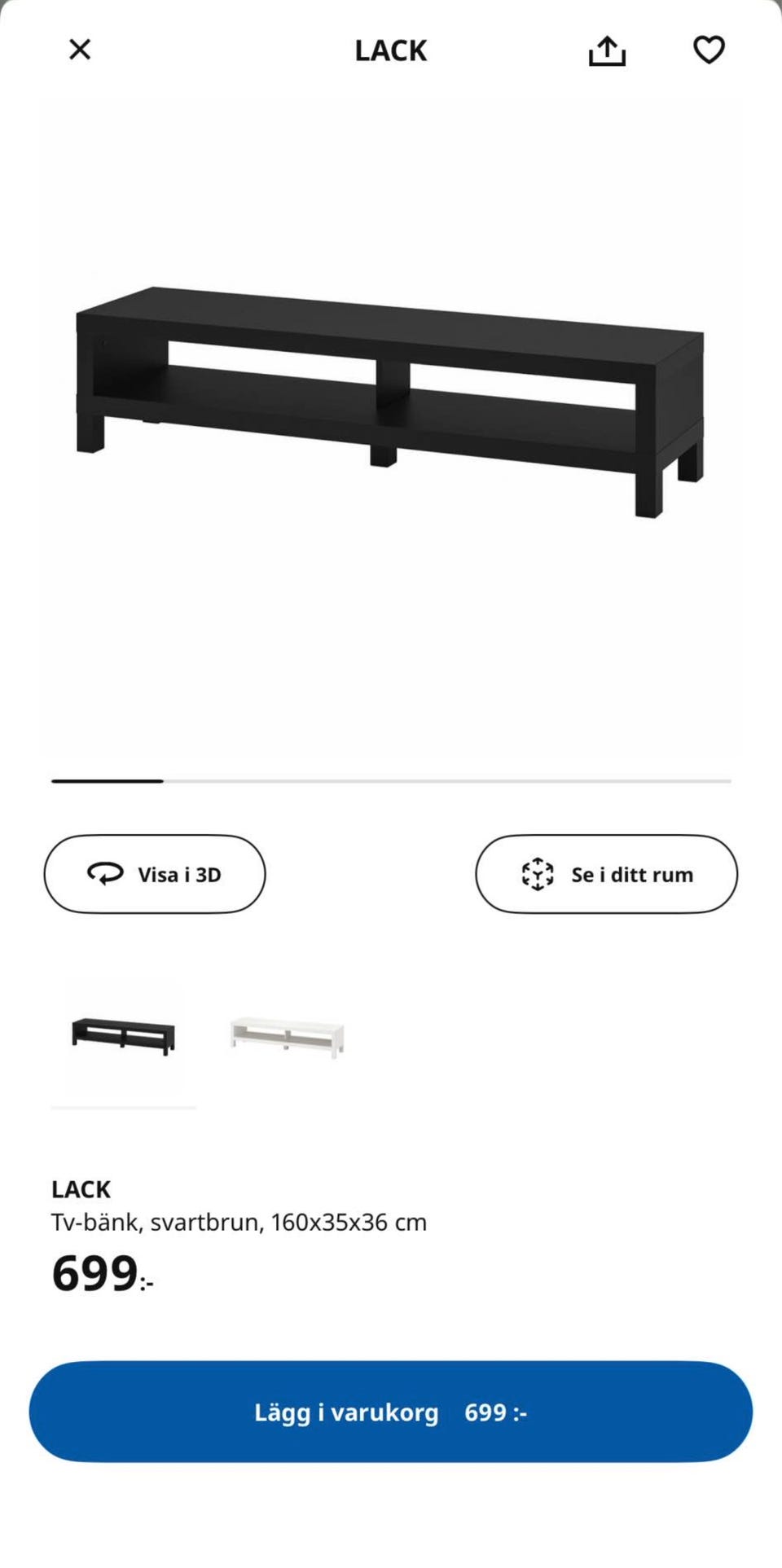Tap the AR cube icon beside Se i ditt rum
The image size is (782, 1568).
[538, 873]
